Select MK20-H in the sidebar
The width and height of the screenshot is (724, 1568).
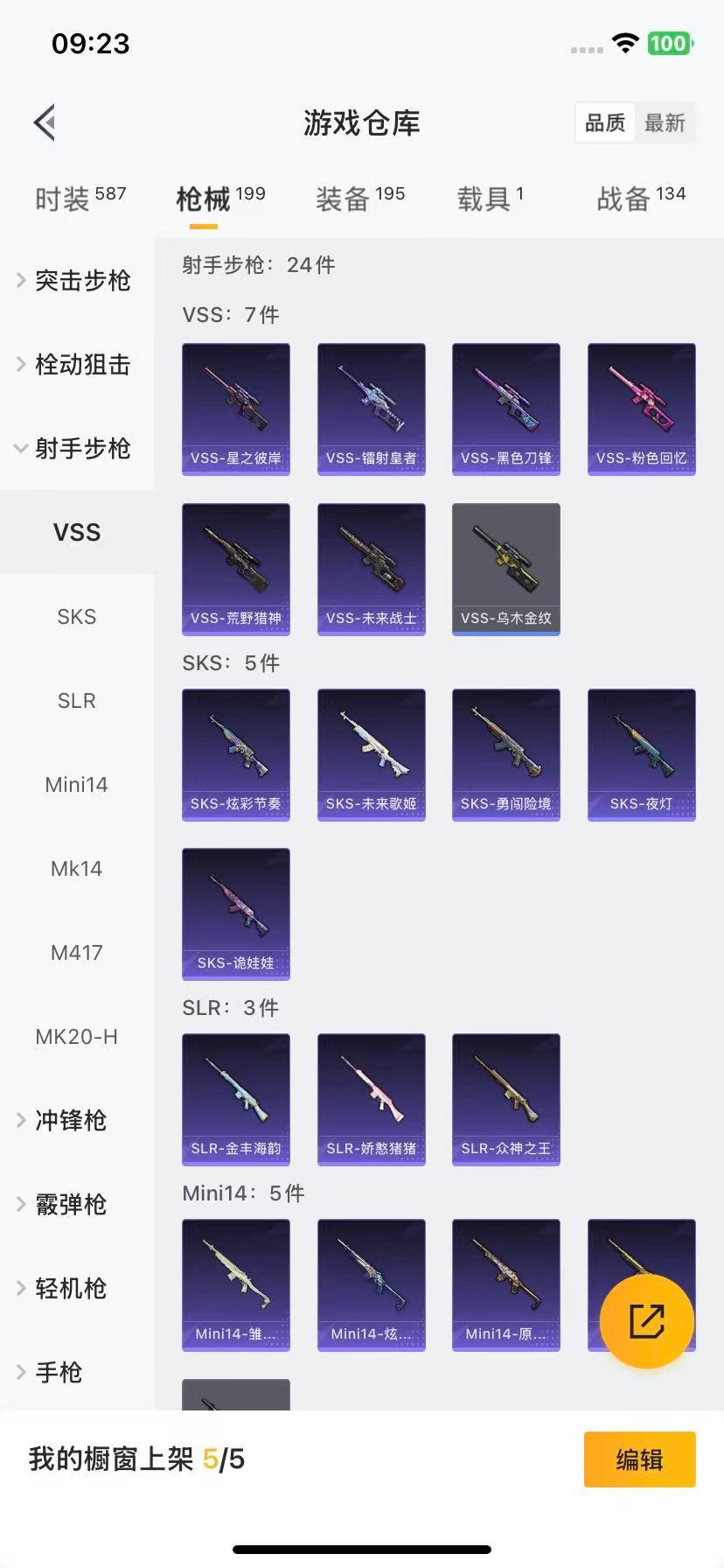click(76, 1036)
